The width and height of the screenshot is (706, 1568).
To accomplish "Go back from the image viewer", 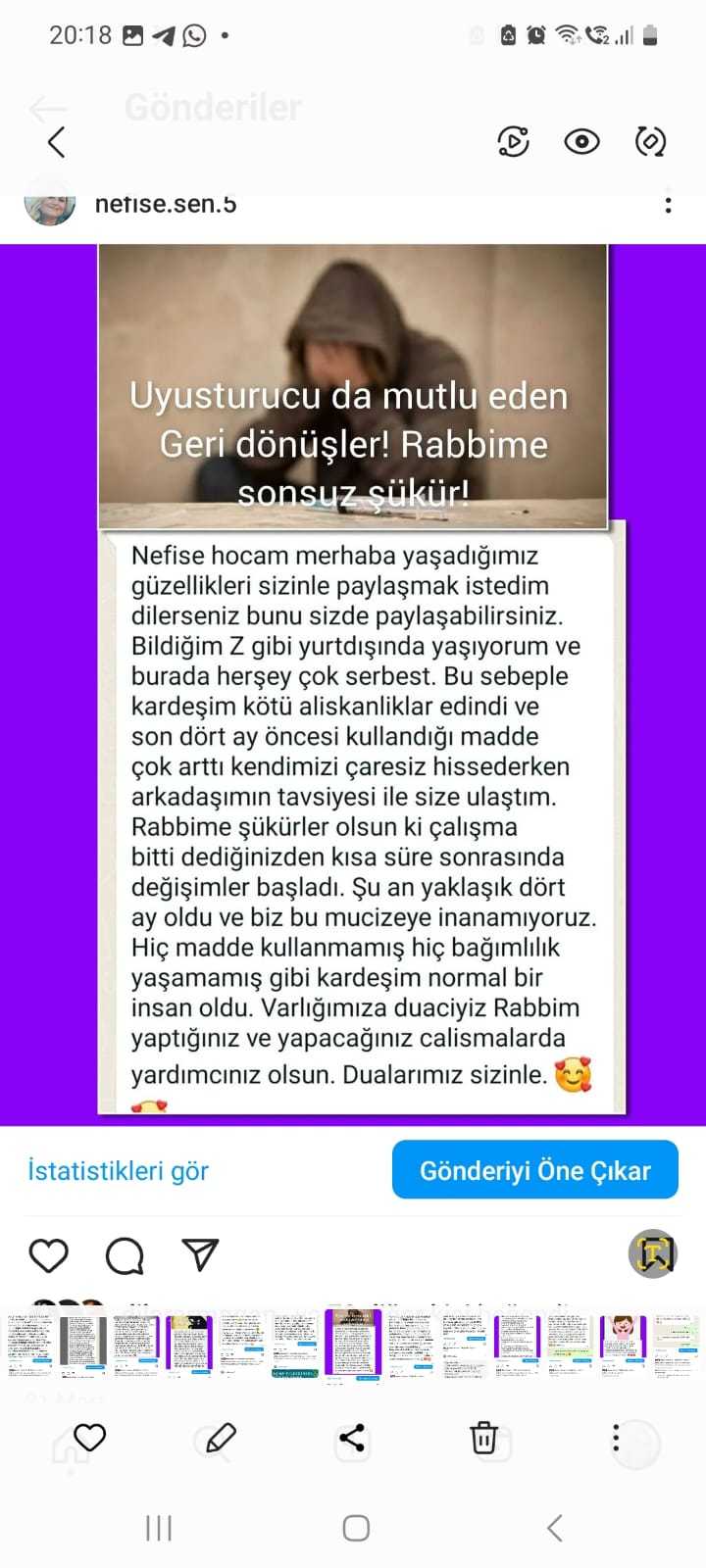I will pos(57,143).
